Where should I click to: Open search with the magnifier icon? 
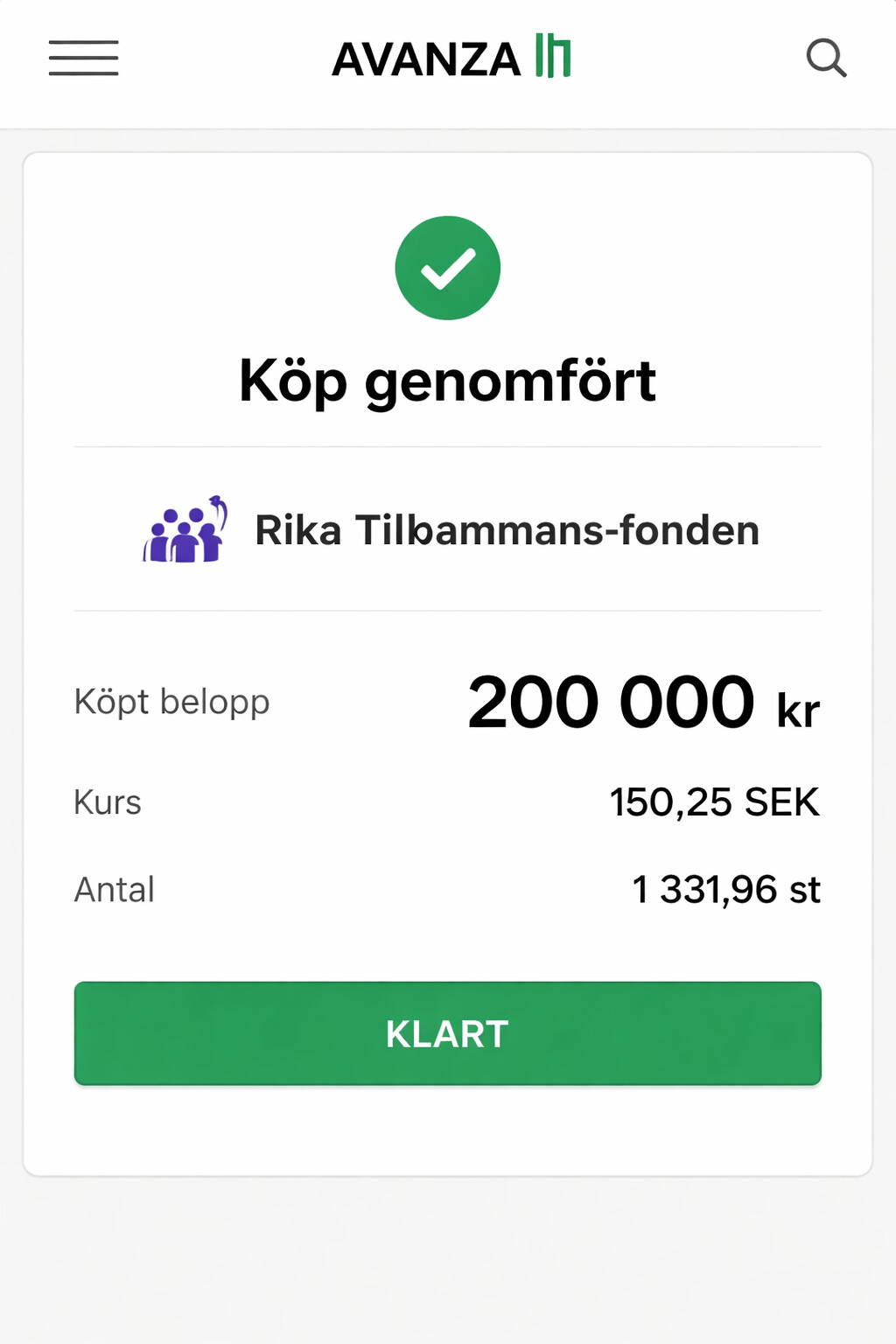[x=826, y=58]
